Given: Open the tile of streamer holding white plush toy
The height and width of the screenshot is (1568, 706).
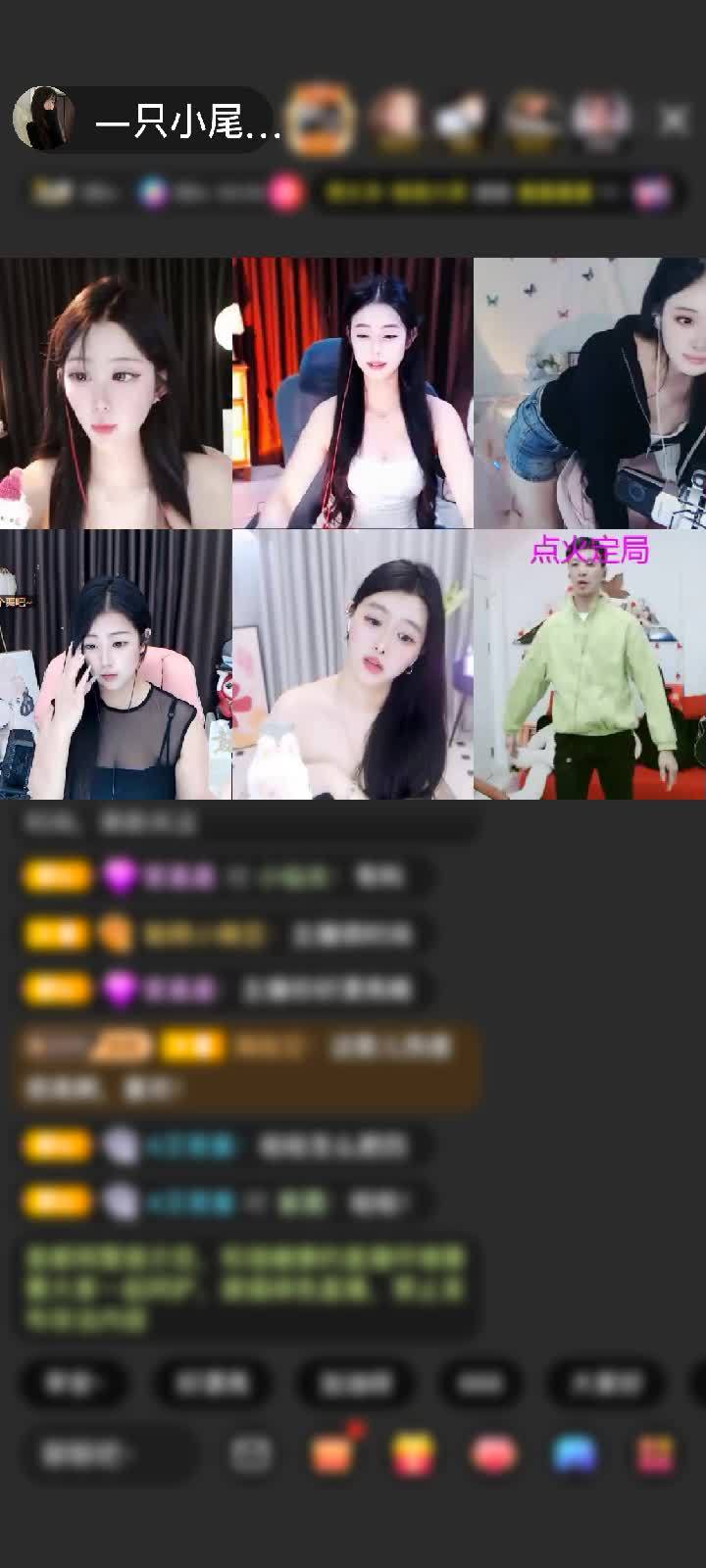Looking at the screenshot, I should coord(353,665).
